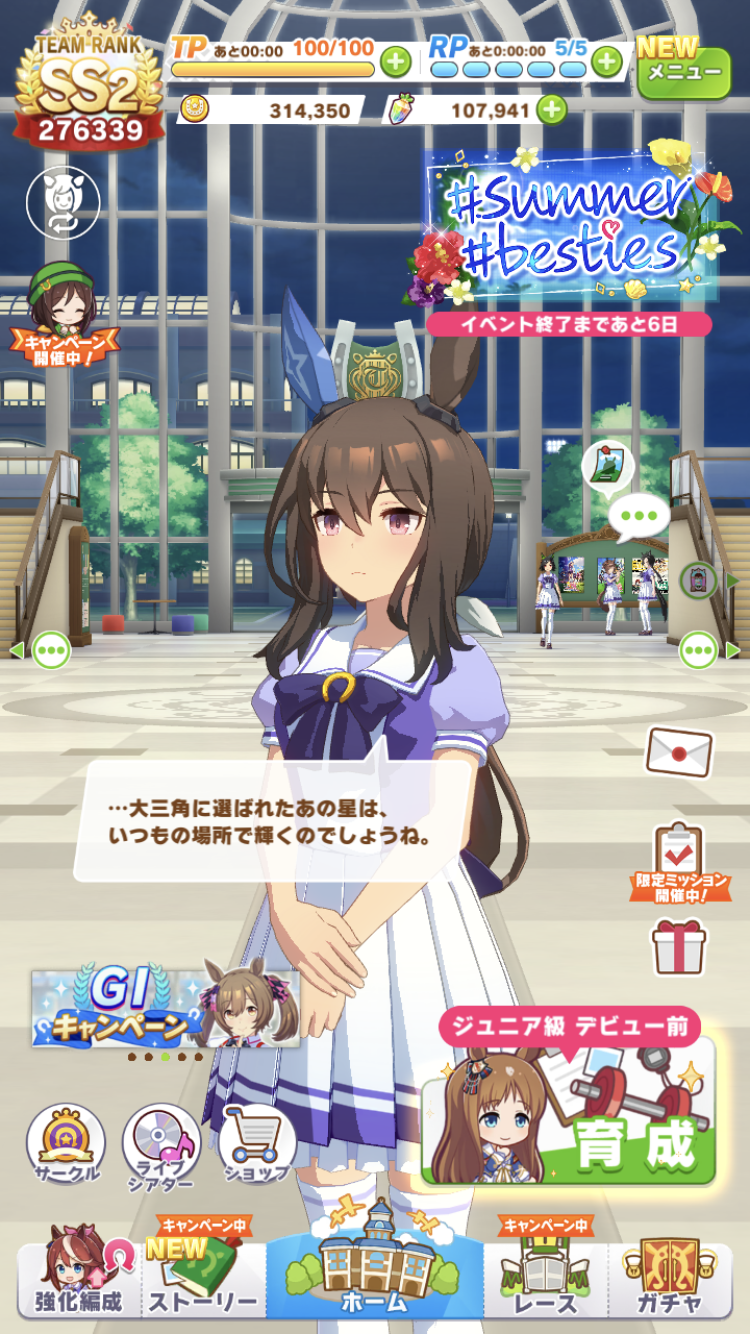The image size is (750, 1334).
Task: Open the ショップ cart
Action: point(257,1143)
